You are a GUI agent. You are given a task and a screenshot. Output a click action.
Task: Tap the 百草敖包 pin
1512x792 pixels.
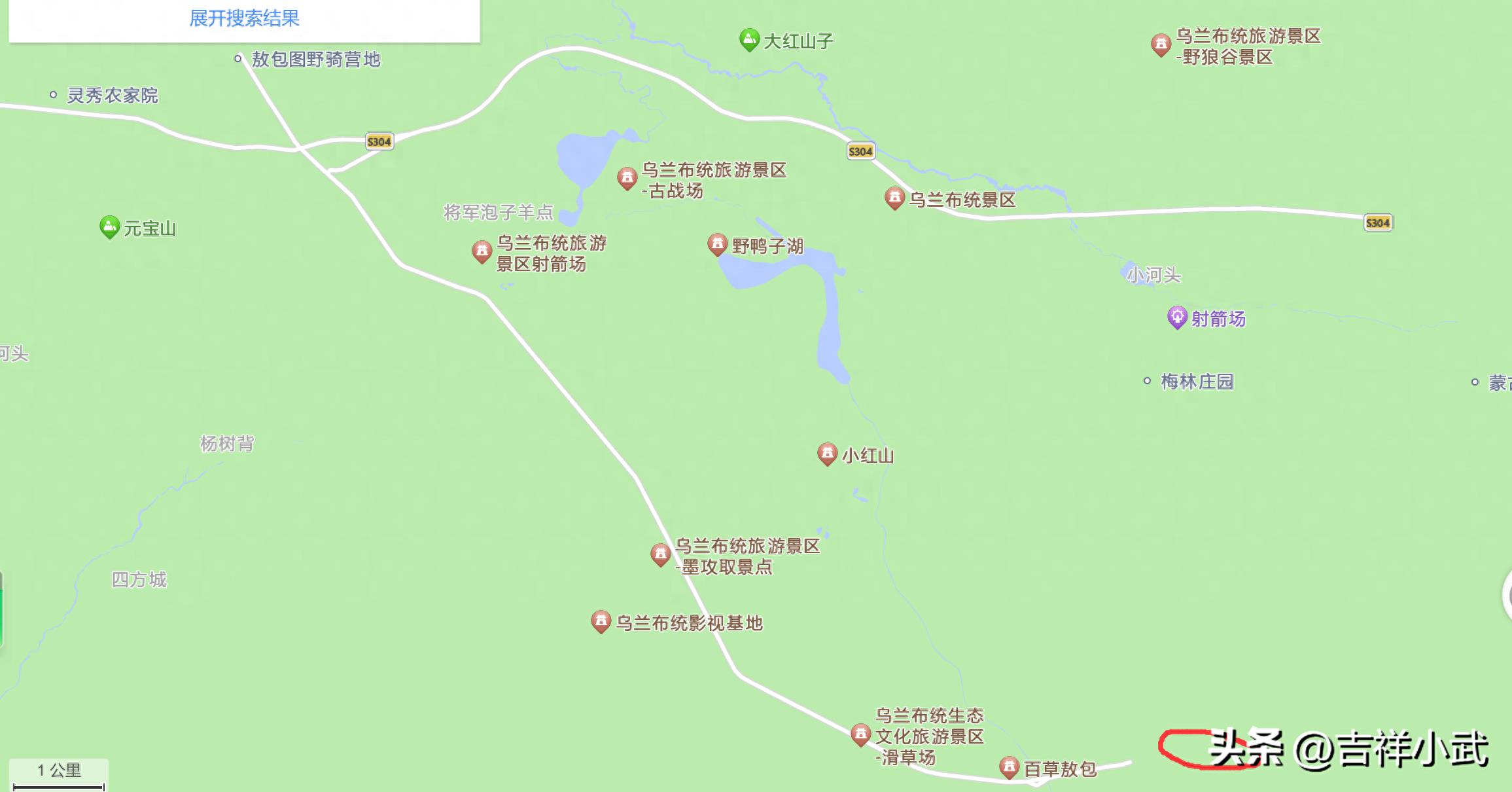[x=1009, y=767]
